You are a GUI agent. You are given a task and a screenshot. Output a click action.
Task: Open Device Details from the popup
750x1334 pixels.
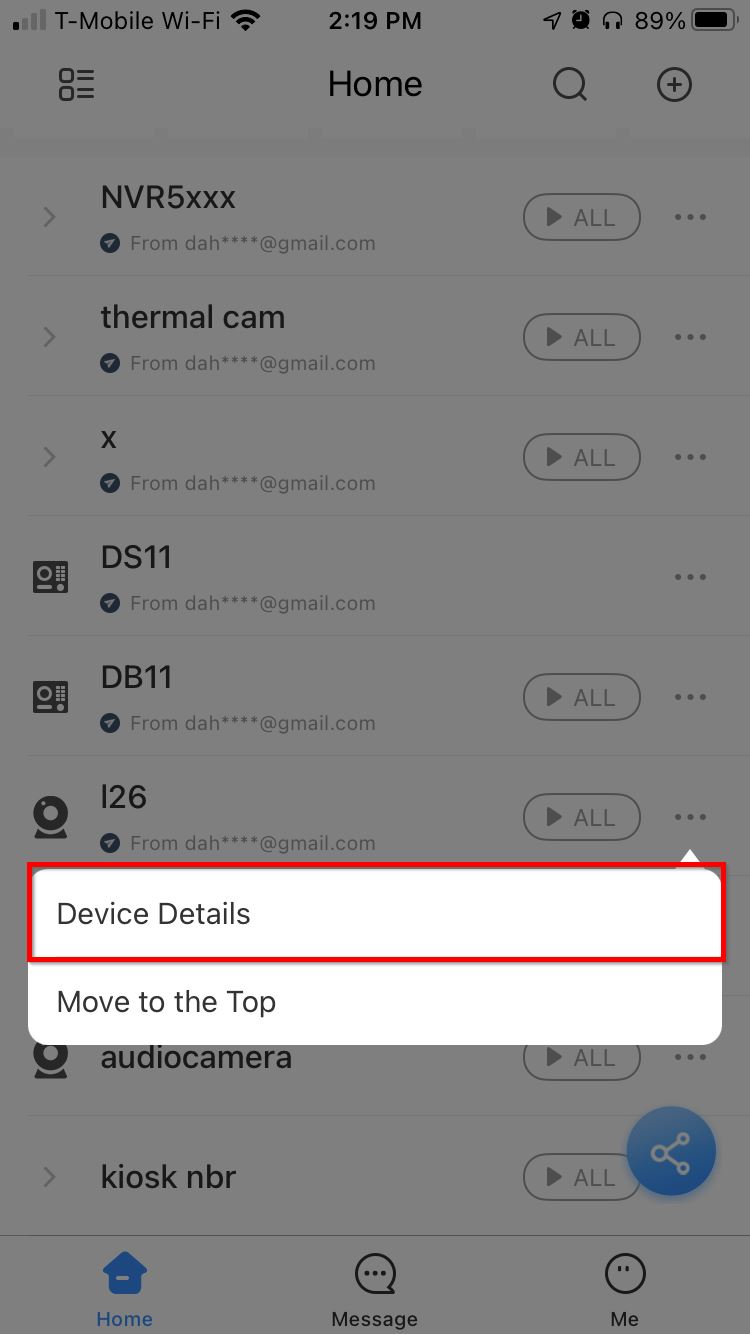click(375, 914)
